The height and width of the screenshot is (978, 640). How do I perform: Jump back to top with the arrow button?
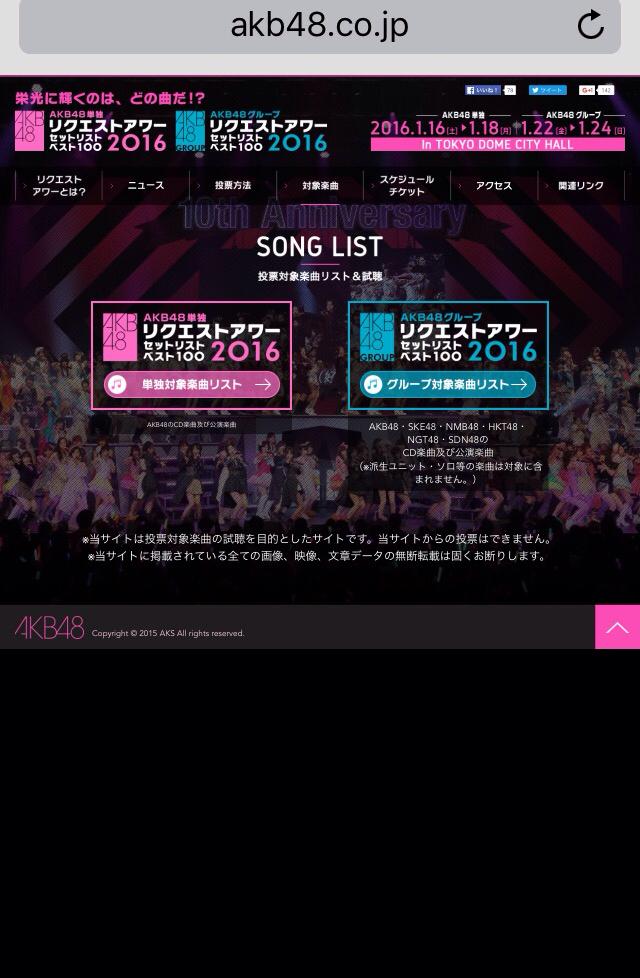pyautogui.click(x=617, y=627)
